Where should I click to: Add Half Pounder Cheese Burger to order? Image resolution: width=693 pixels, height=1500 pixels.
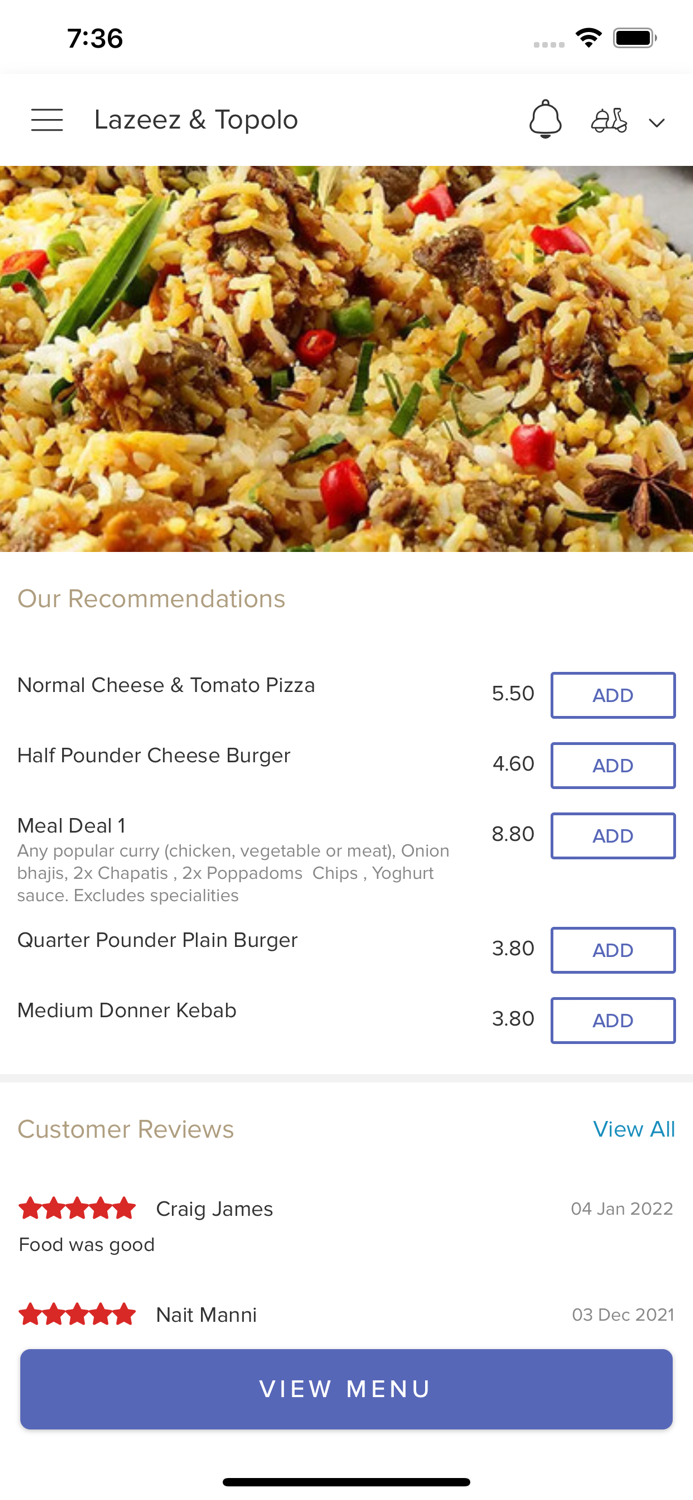pyautogui.click(x=612, y=765)
